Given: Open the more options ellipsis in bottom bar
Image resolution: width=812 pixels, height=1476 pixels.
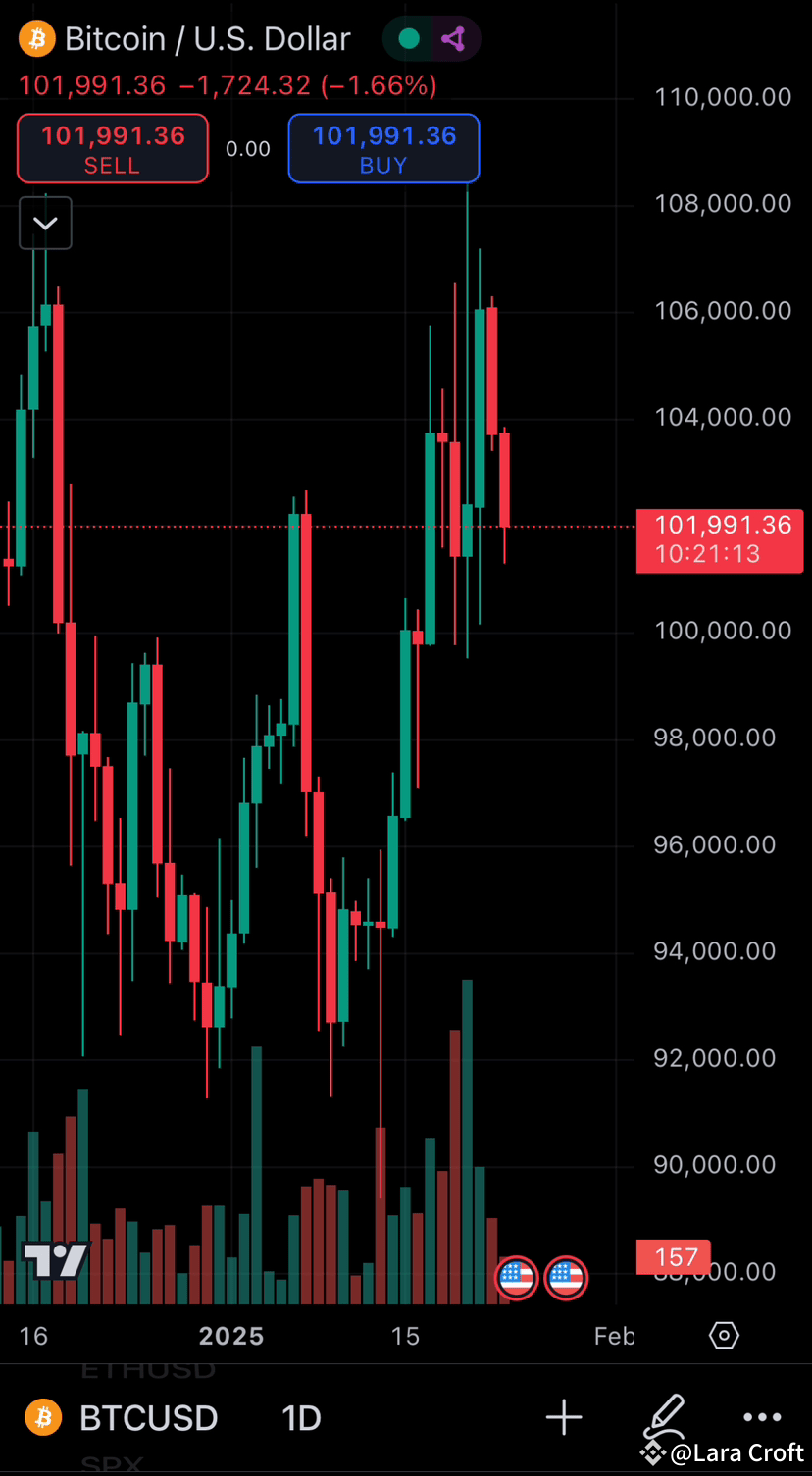Looking at the screenshot, I should click(762, 1416).
